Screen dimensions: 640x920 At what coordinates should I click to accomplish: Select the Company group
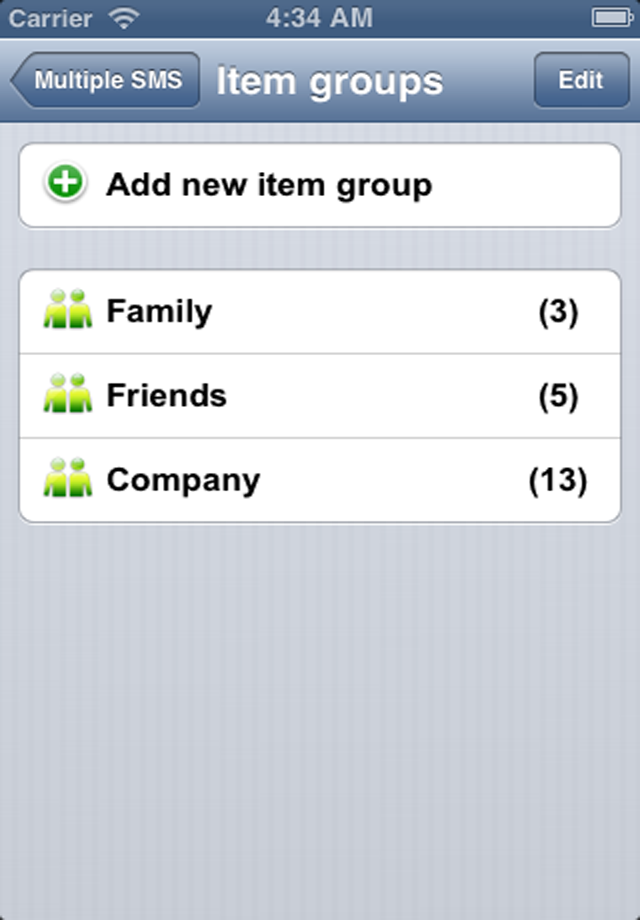(x=320, y=480)
